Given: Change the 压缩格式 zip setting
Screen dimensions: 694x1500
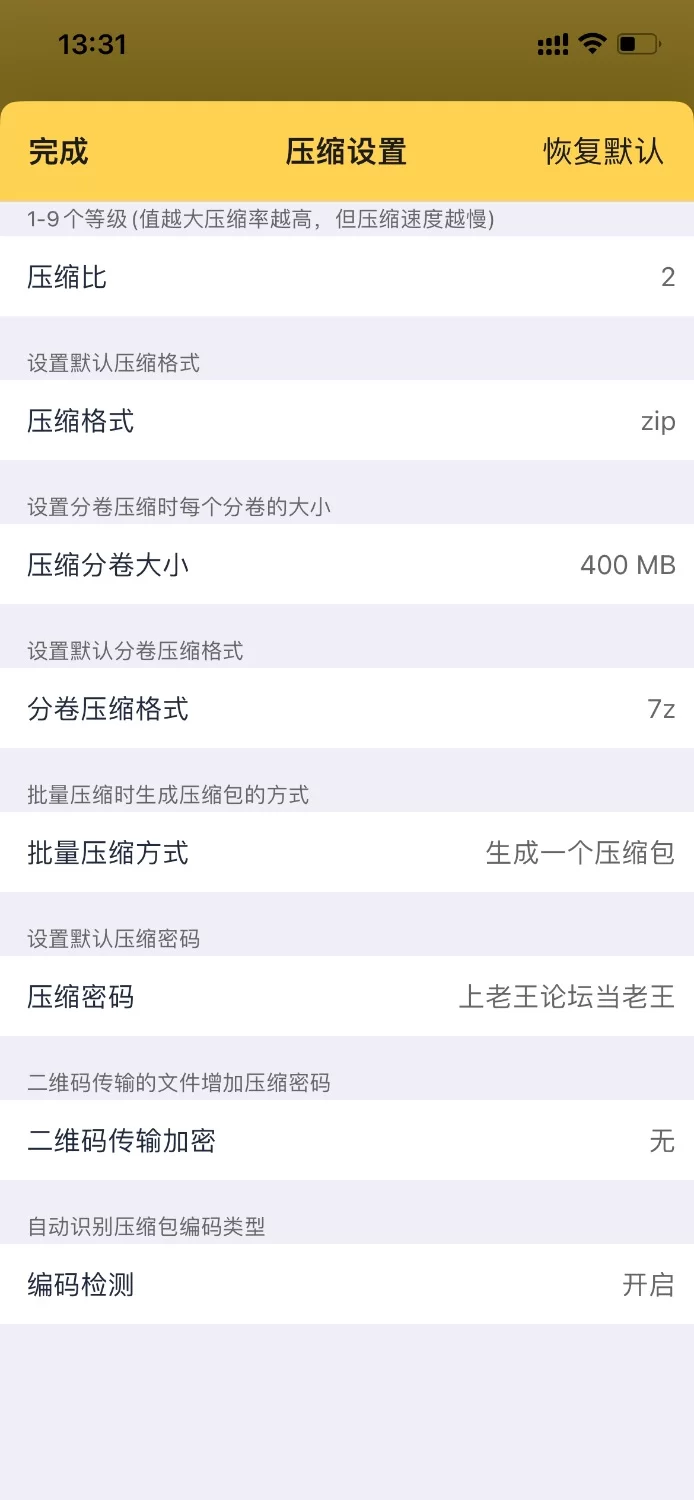Looking at the screenshot, I should tap(347, 421).
